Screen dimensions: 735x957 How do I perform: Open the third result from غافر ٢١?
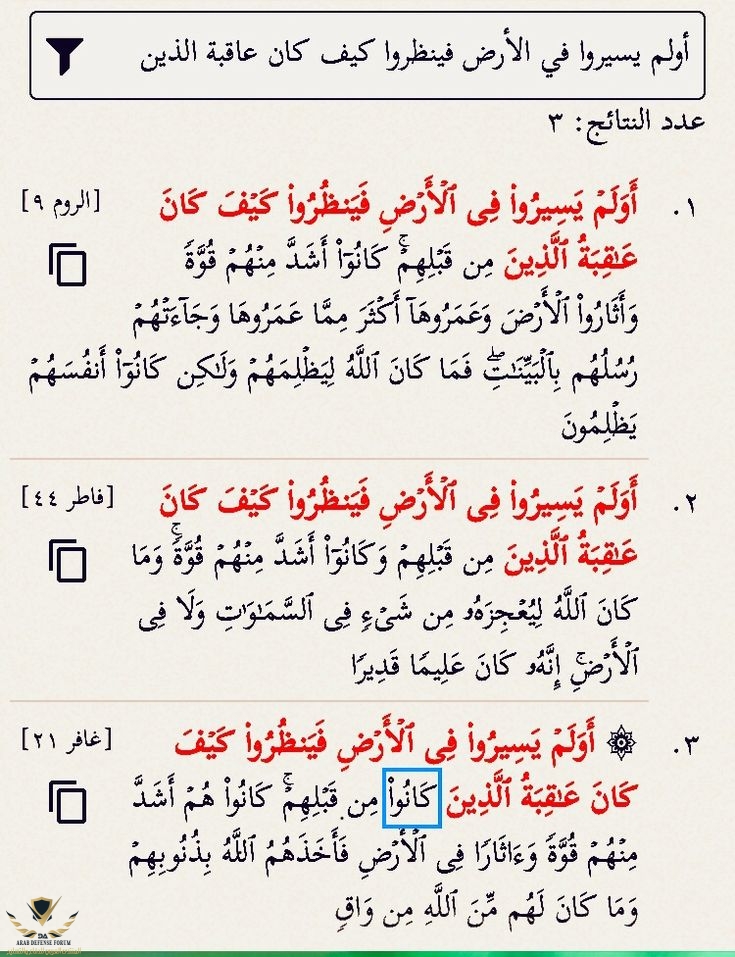click(x=66, y=741)
